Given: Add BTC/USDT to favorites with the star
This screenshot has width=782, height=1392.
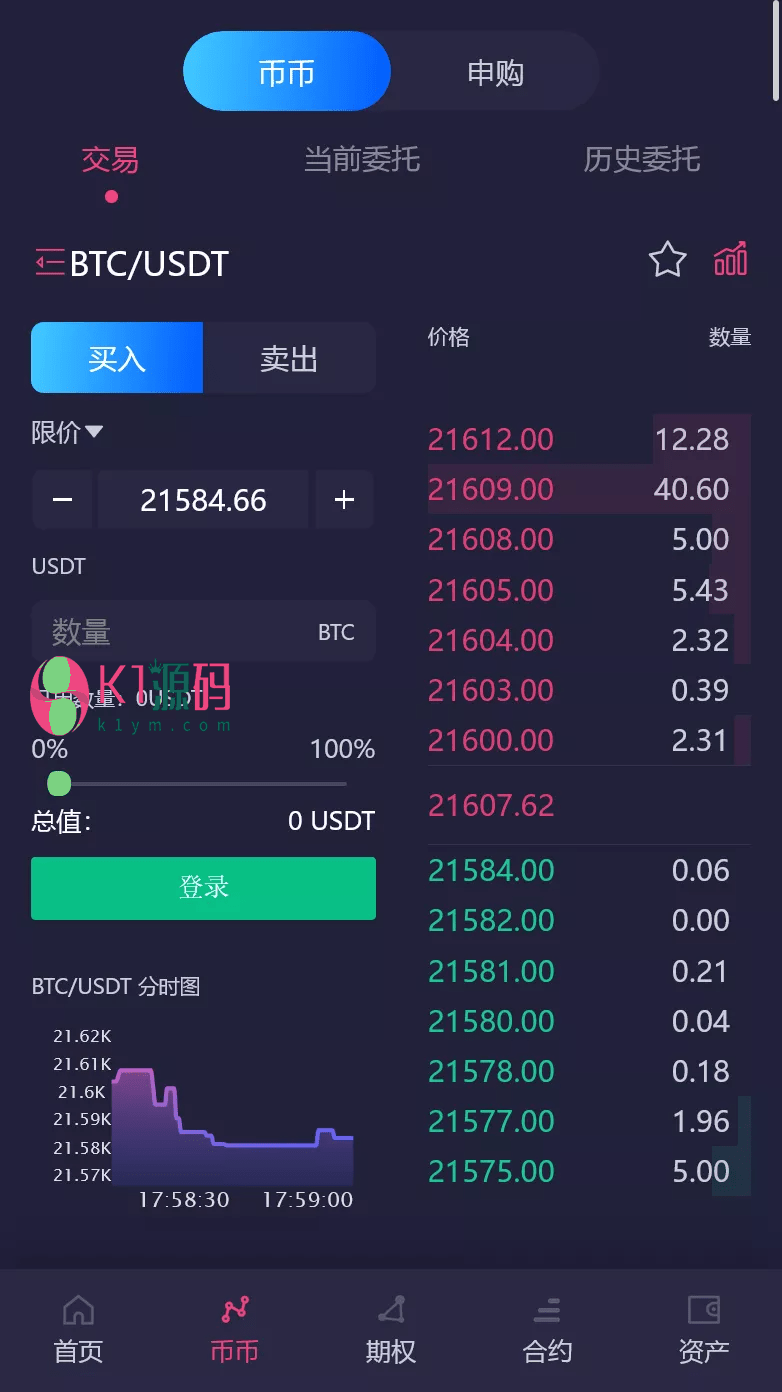Looking at the screenshot, I should (667, 260).
